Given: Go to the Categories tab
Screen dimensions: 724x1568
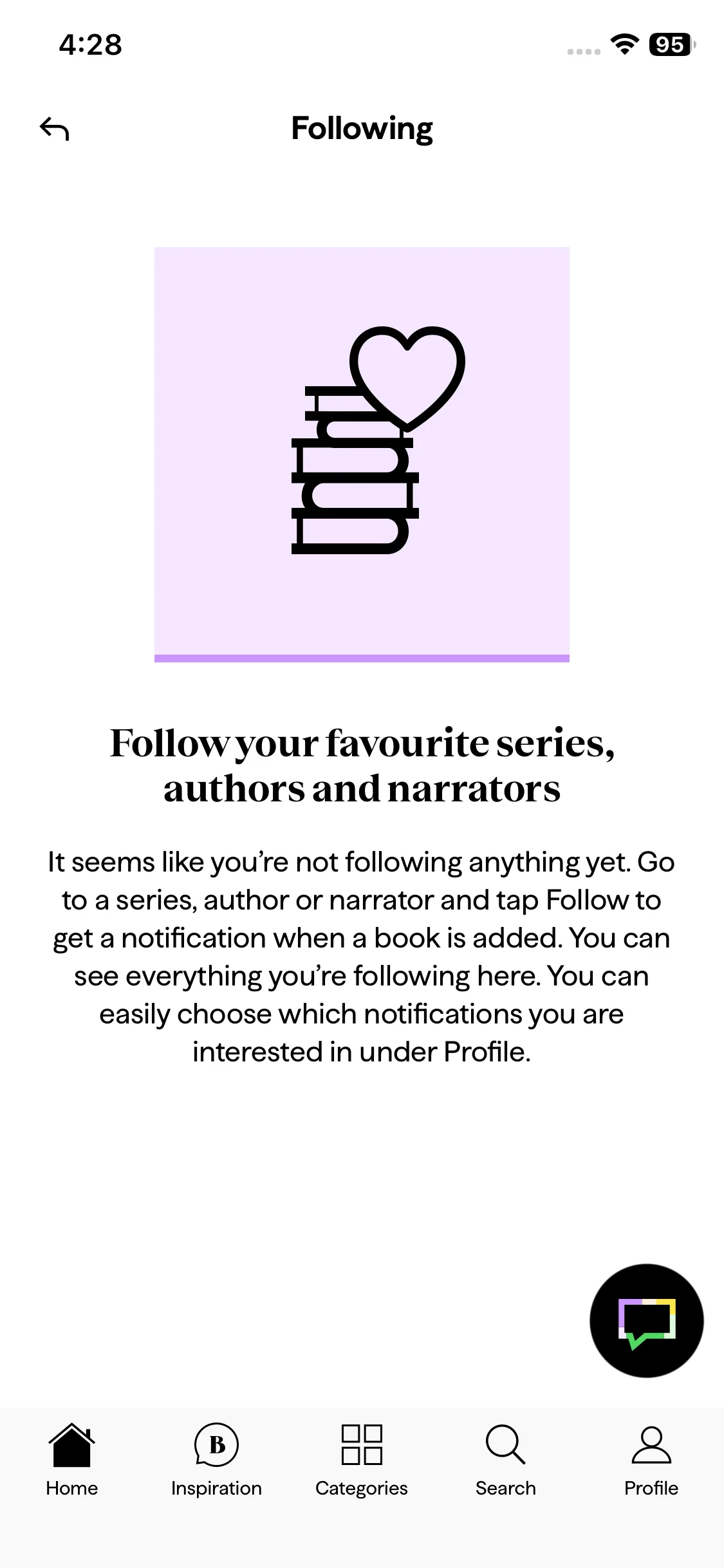Looking at the screenshot, I should [362, 1460].
